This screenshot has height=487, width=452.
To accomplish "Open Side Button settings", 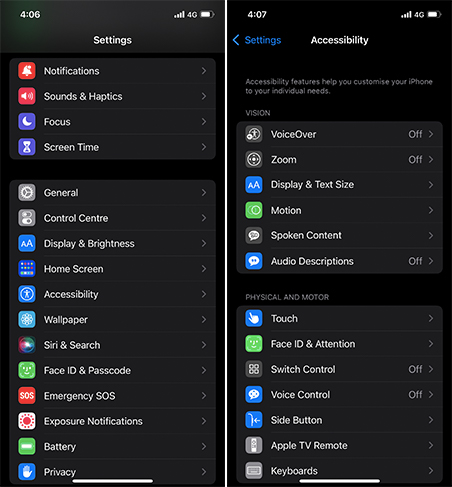I will pos(339,420).
